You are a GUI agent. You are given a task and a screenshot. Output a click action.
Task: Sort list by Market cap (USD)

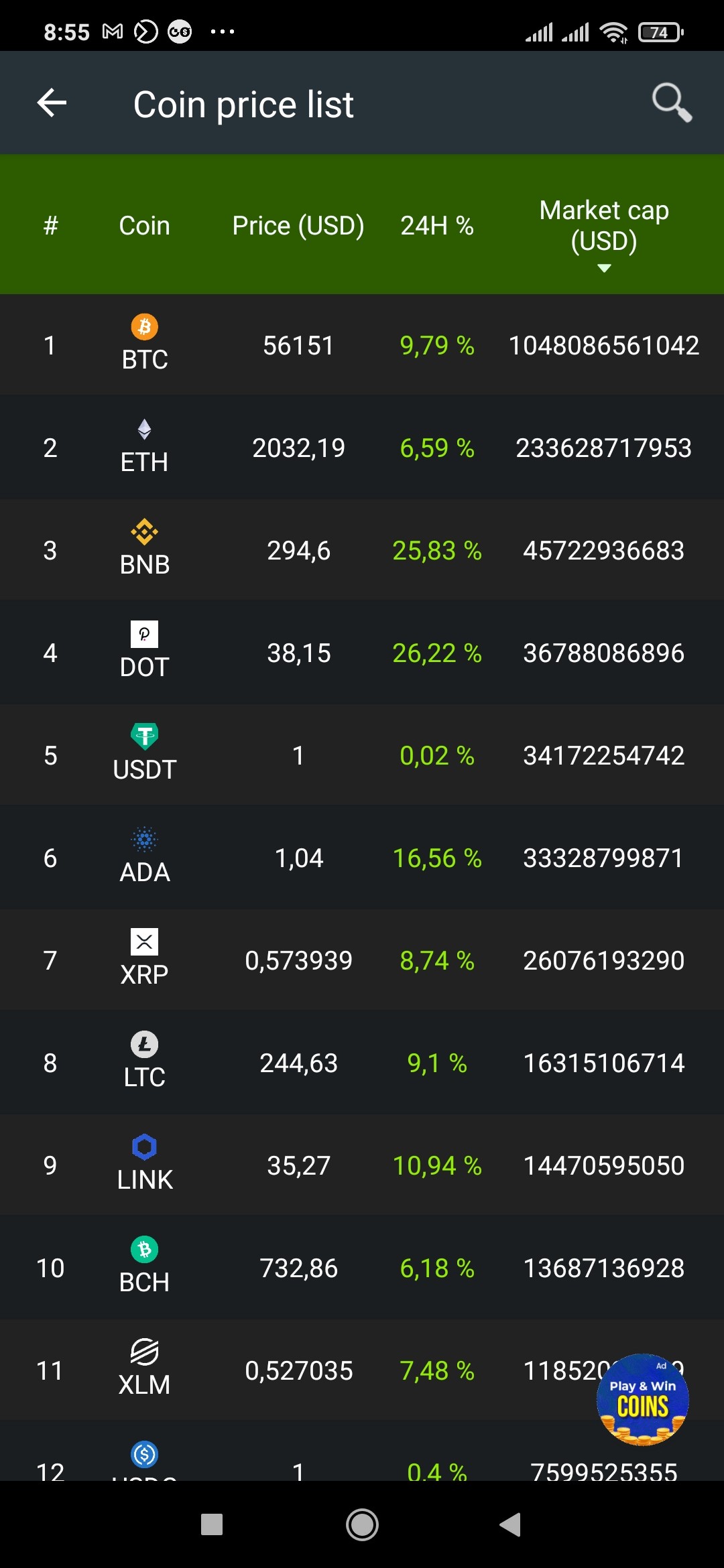coord(604,235)
